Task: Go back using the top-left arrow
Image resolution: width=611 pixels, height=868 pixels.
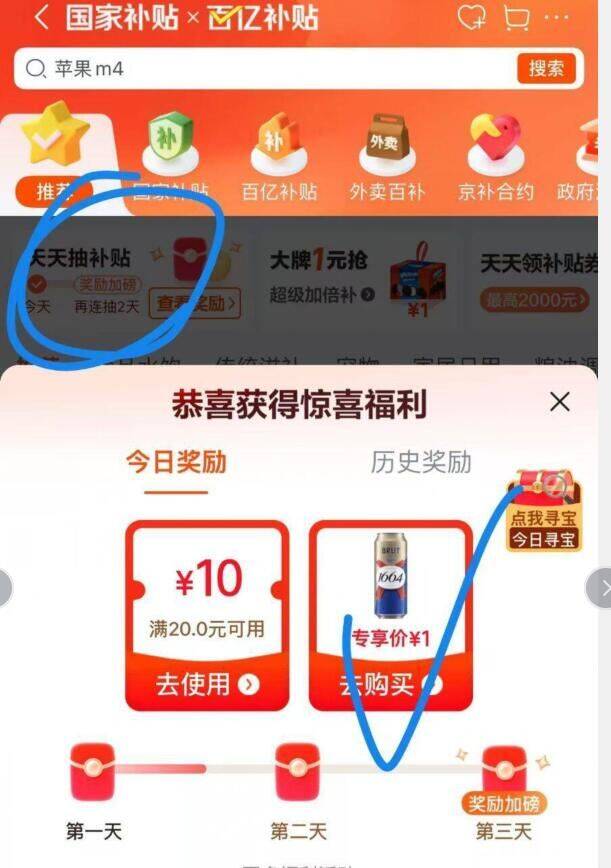Action: (40, 17)
